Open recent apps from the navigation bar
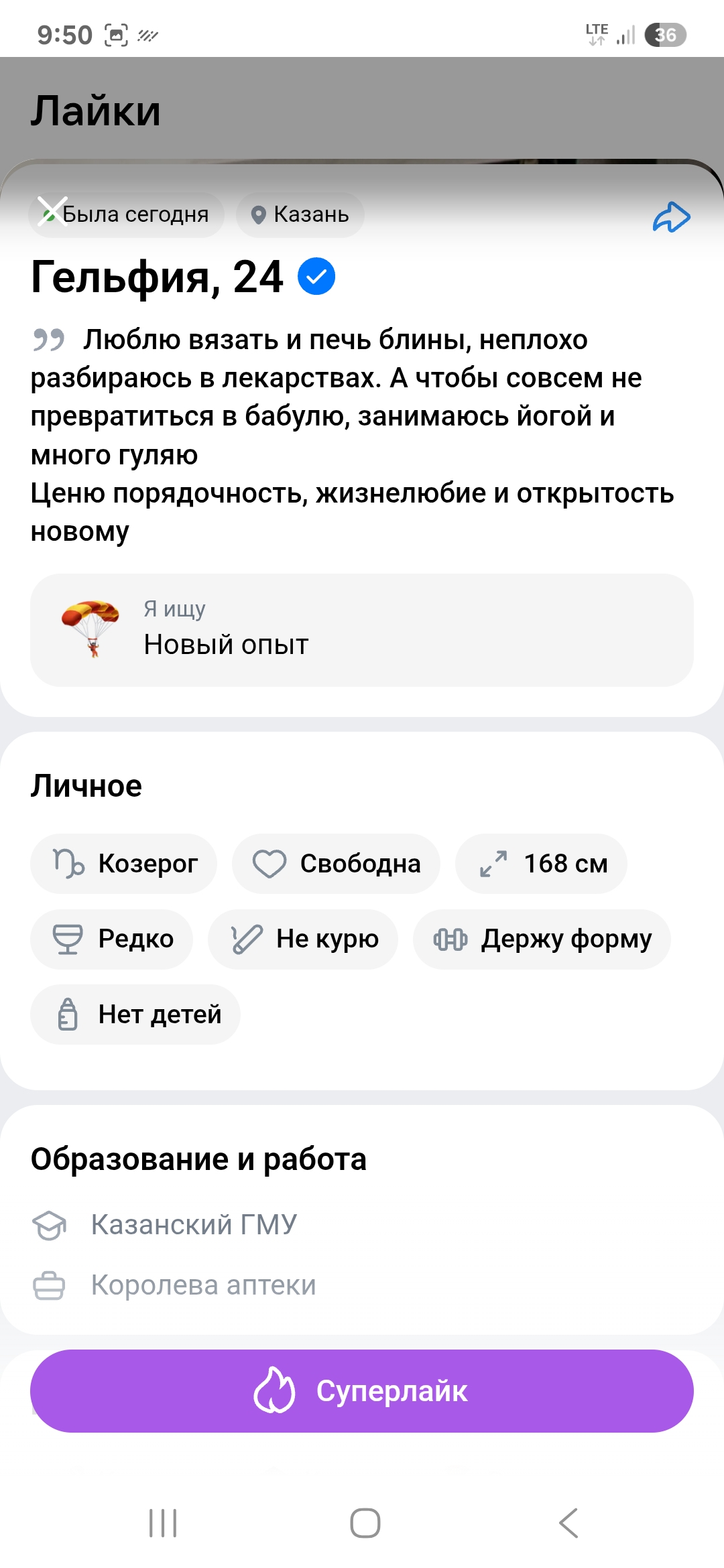724x1568 pixels. (x=163, y=1523)
